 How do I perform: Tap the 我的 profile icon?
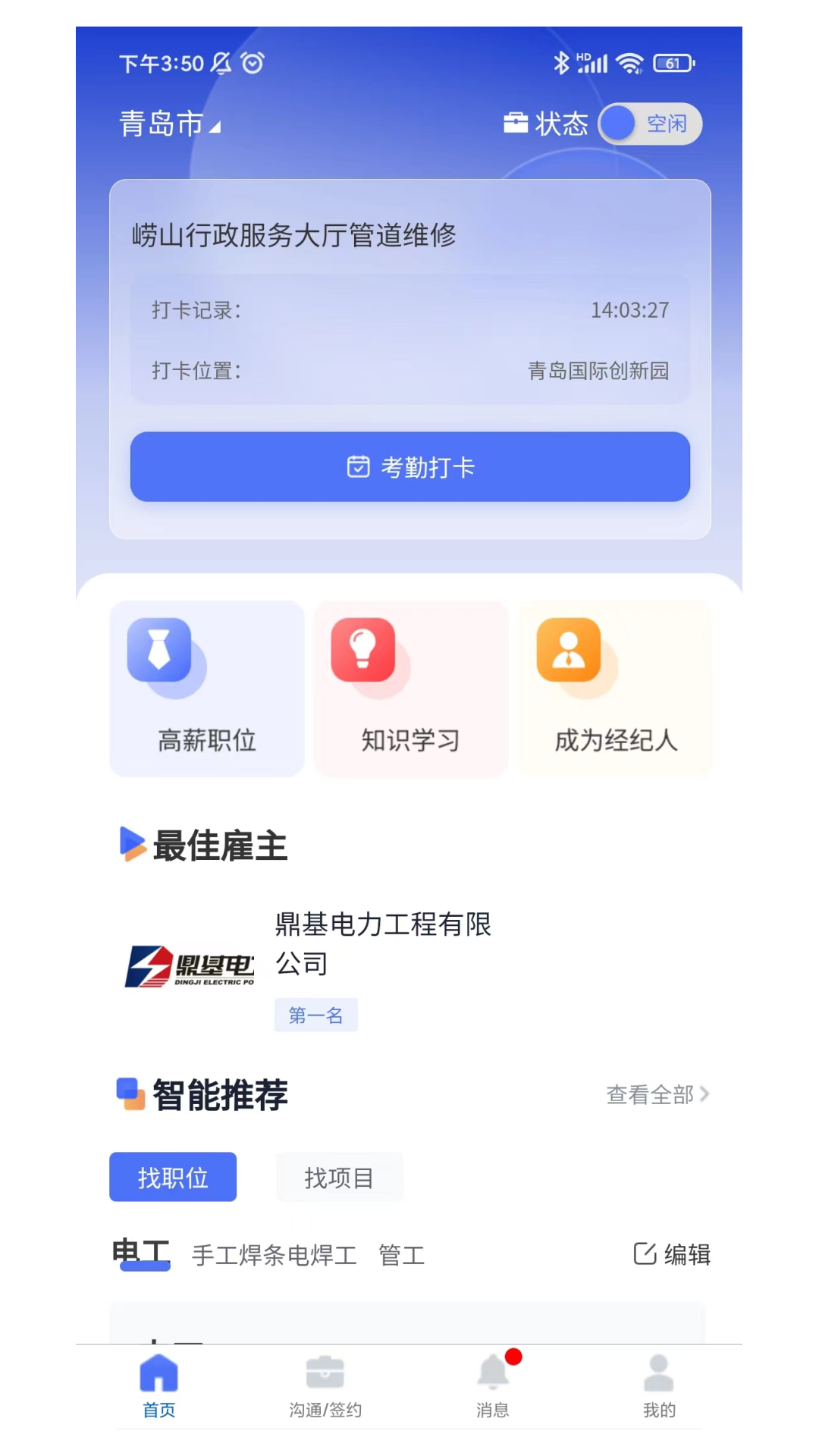pyautogui.click(x=658, y=1371)
